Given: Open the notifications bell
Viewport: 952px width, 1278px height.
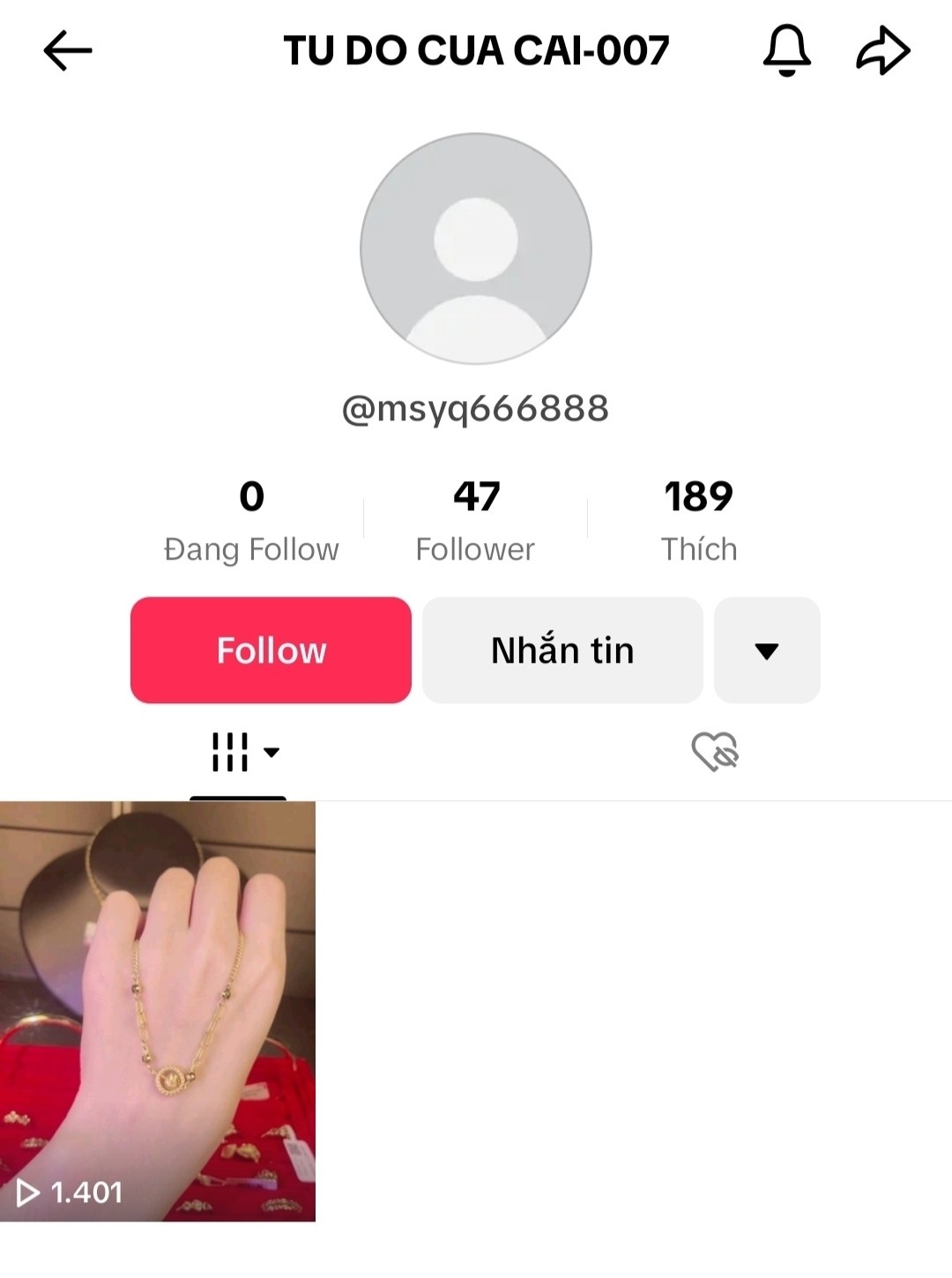Looking at the screenshot, I should coord(786,50).
